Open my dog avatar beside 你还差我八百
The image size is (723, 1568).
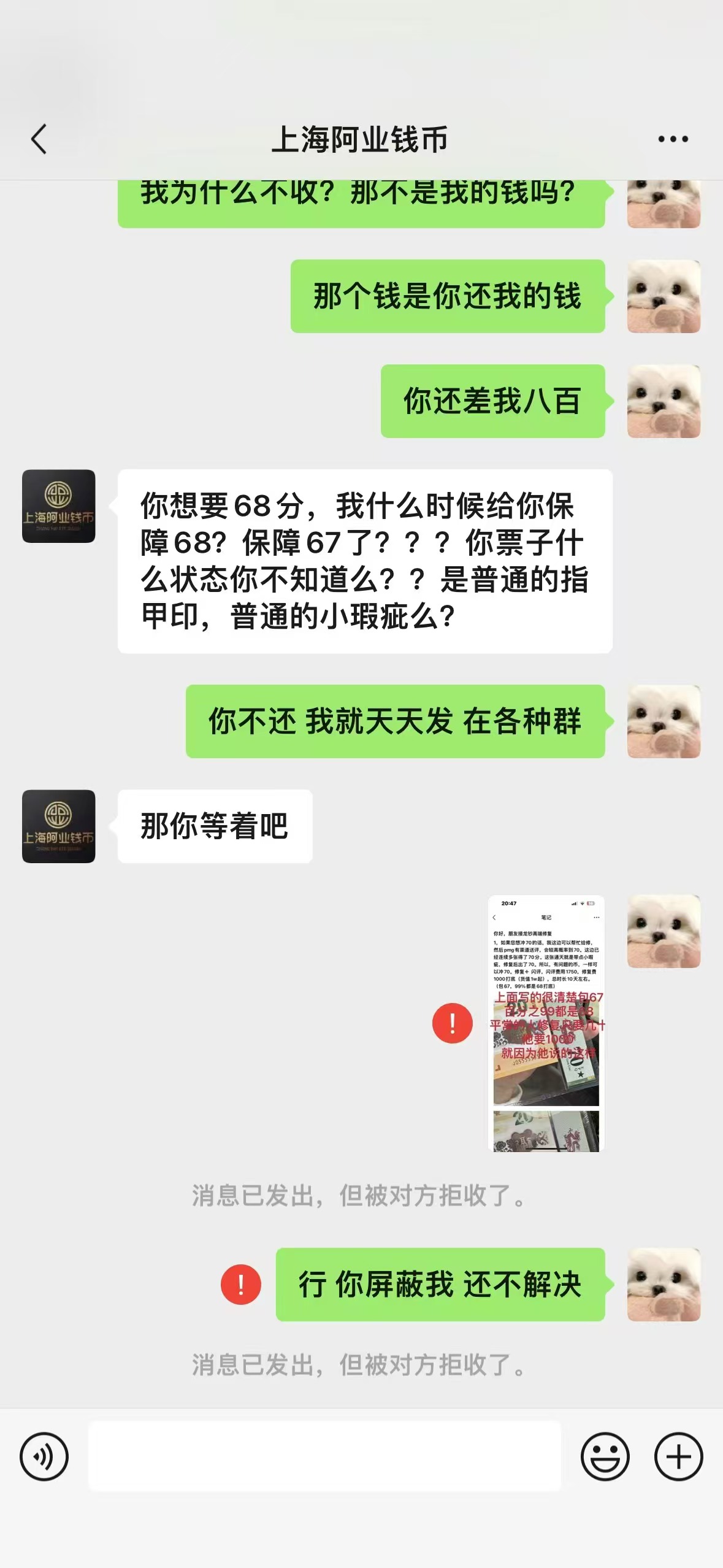[664, 401]
